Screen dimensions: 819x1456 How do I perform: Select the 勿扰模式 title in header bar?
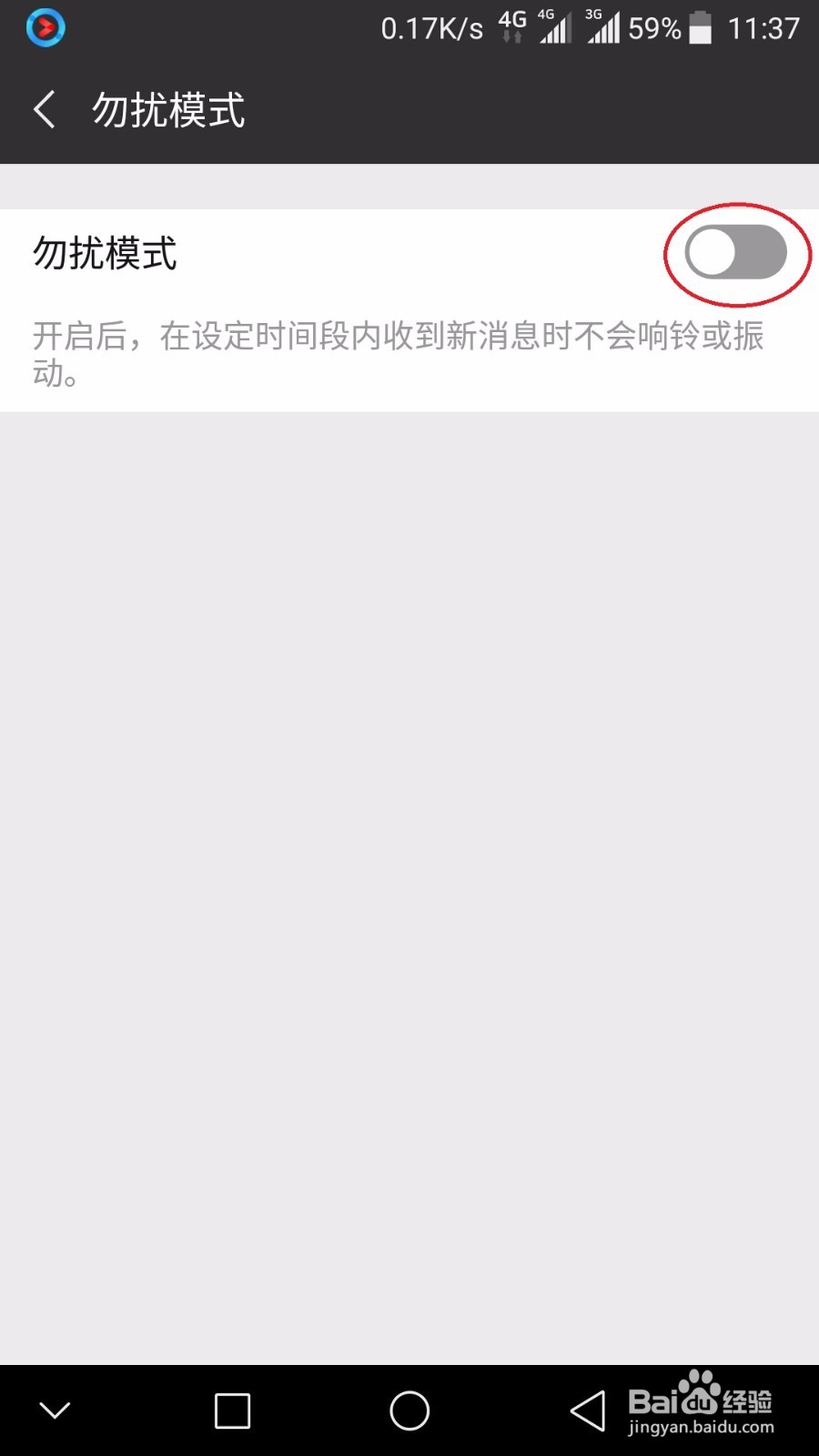168,109
